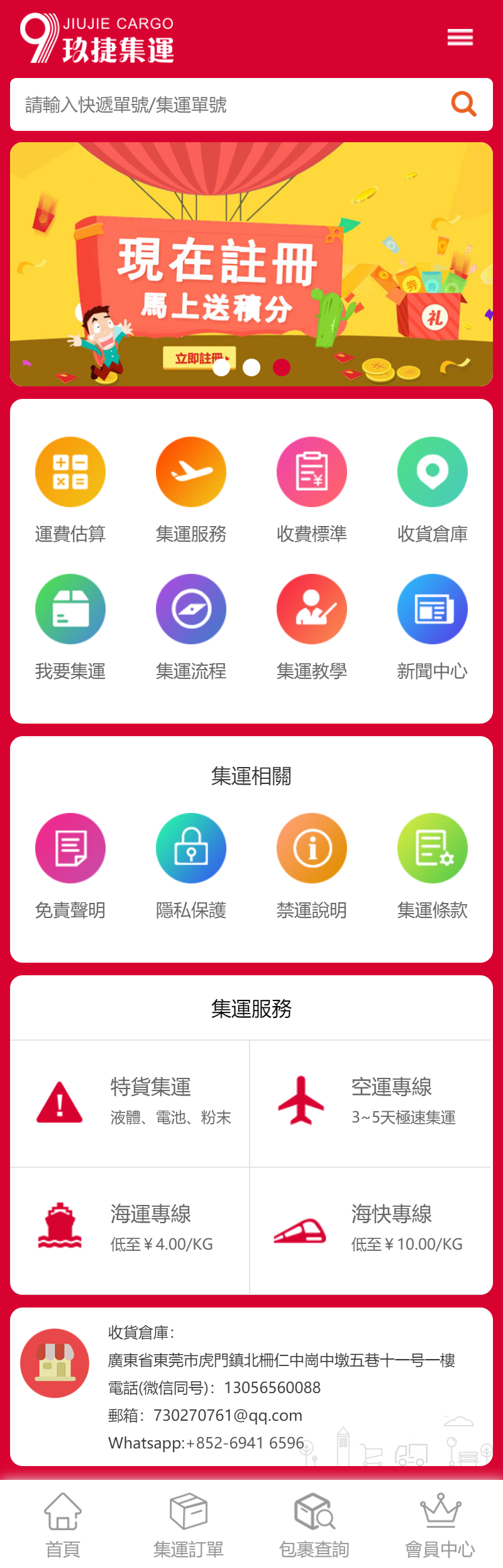The height and width of the screenshot is (1568, 503).
Task: Open 集運教學 tutorial
Action: (x=312, y=626)
